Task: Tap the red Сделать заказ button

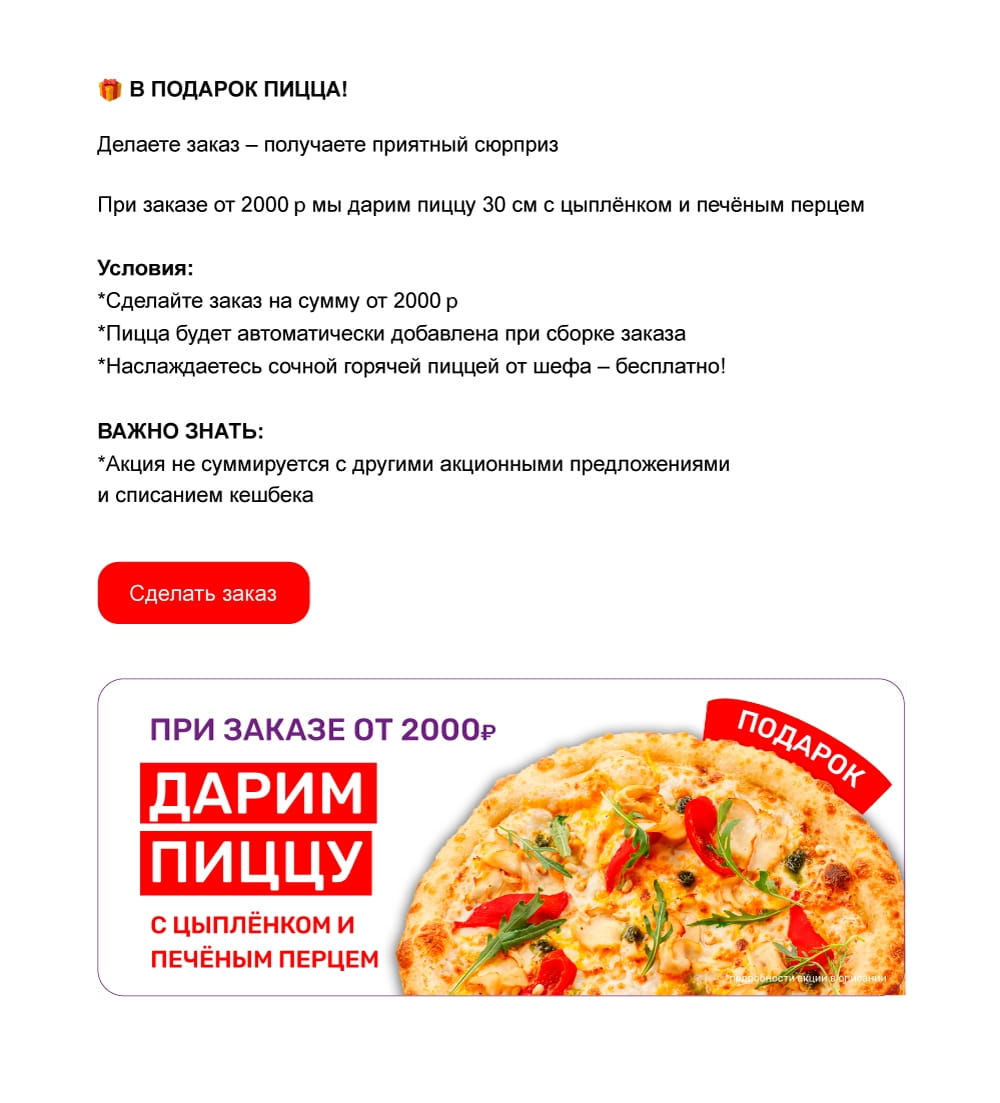Action: (x=203, y=593)
